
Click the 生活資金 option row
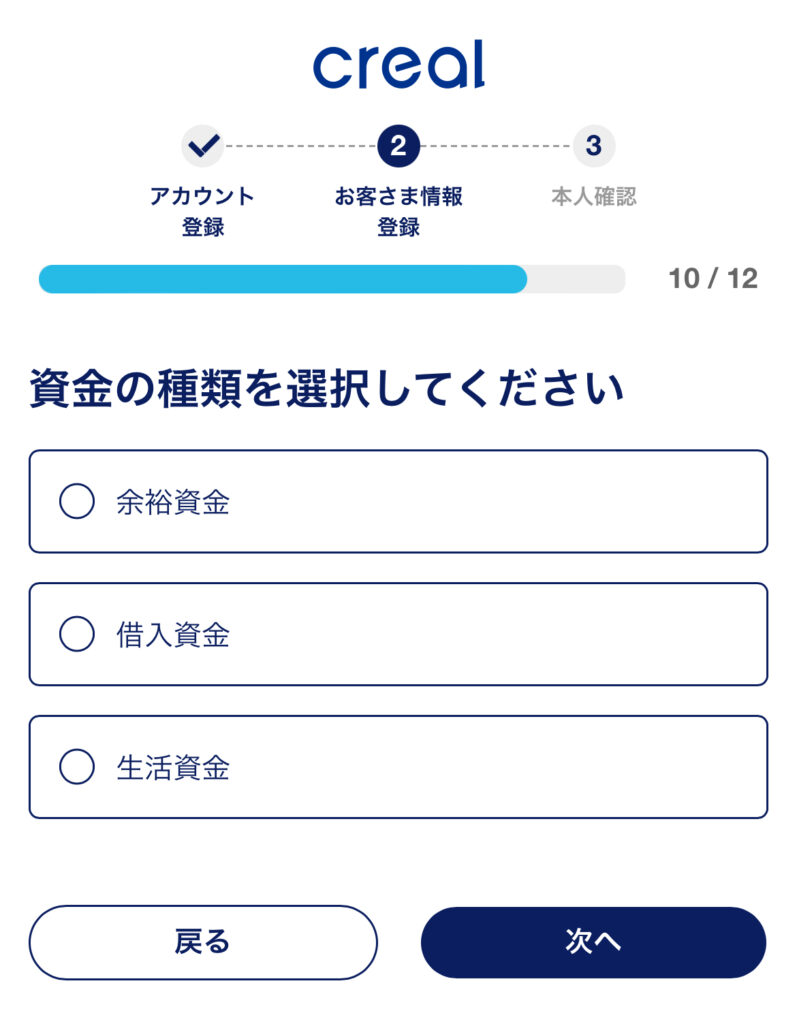tap(398, 767)
